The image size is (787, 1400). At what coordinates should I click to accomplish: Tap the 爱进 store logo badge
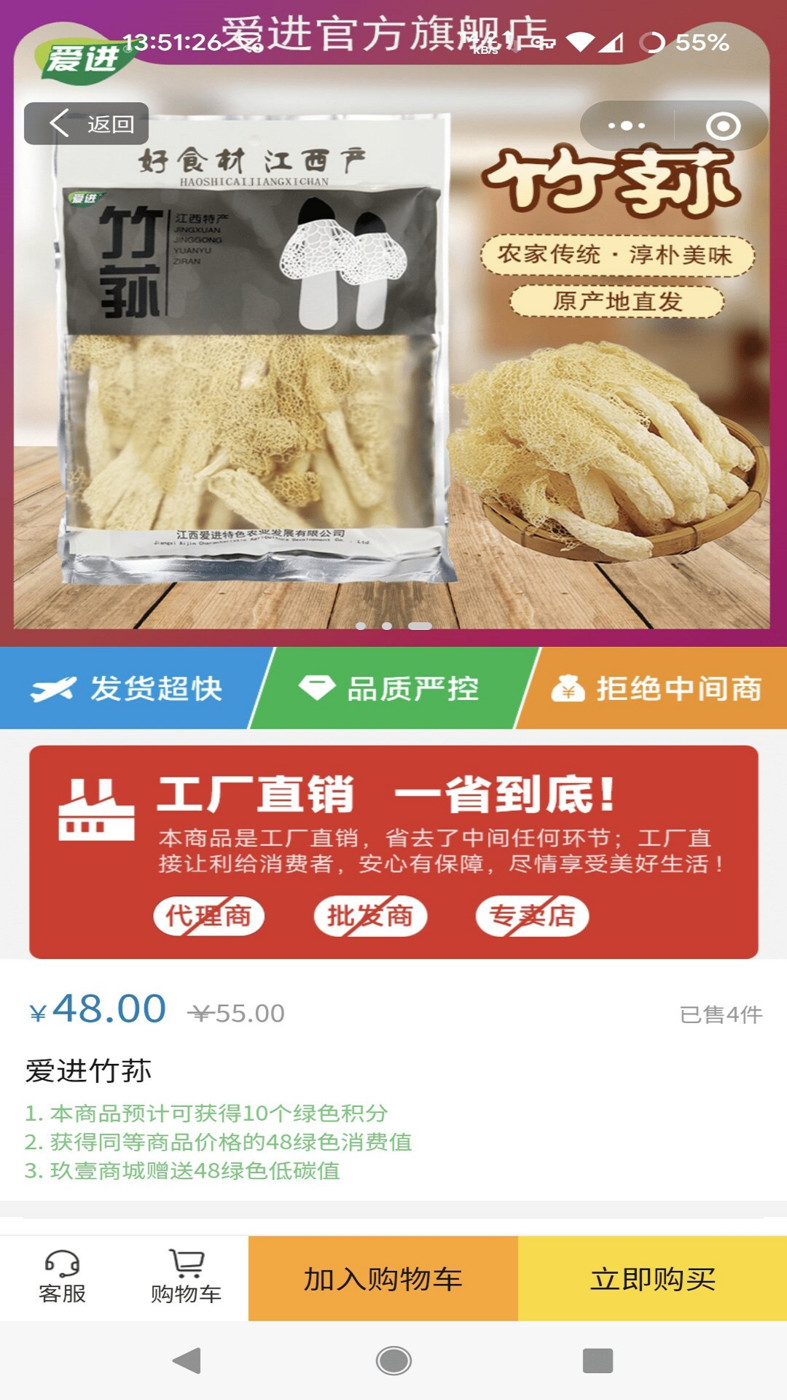click(83, 55)
